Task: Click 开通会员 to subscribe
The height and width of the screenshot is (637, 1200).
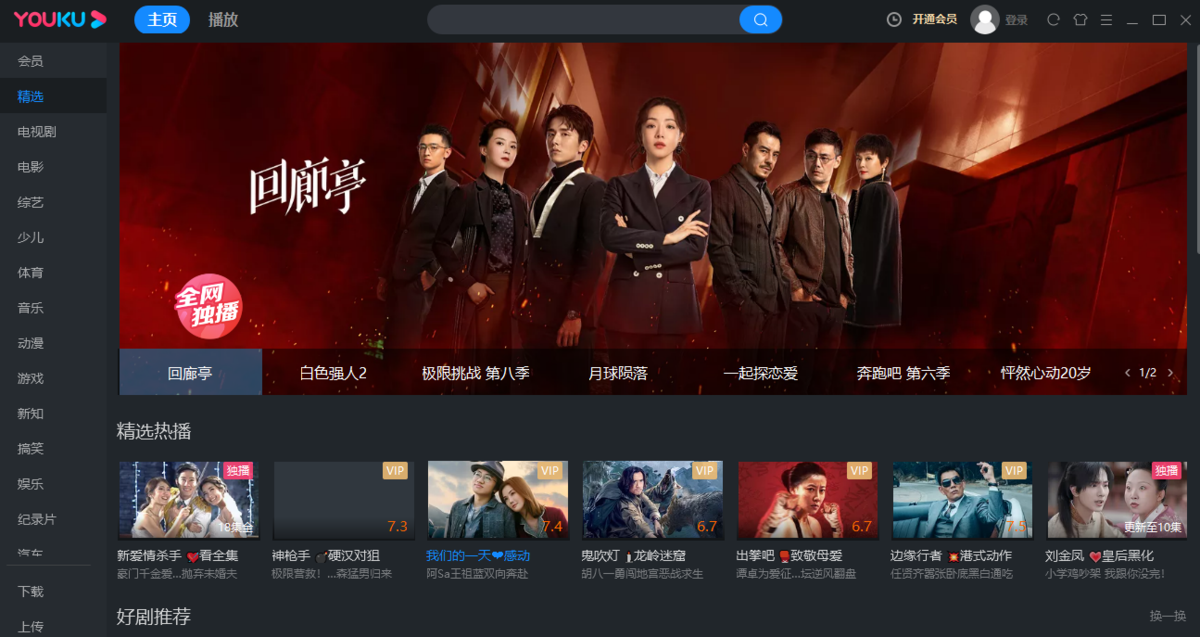Action: pyautogui.click(x=934, y=20)
